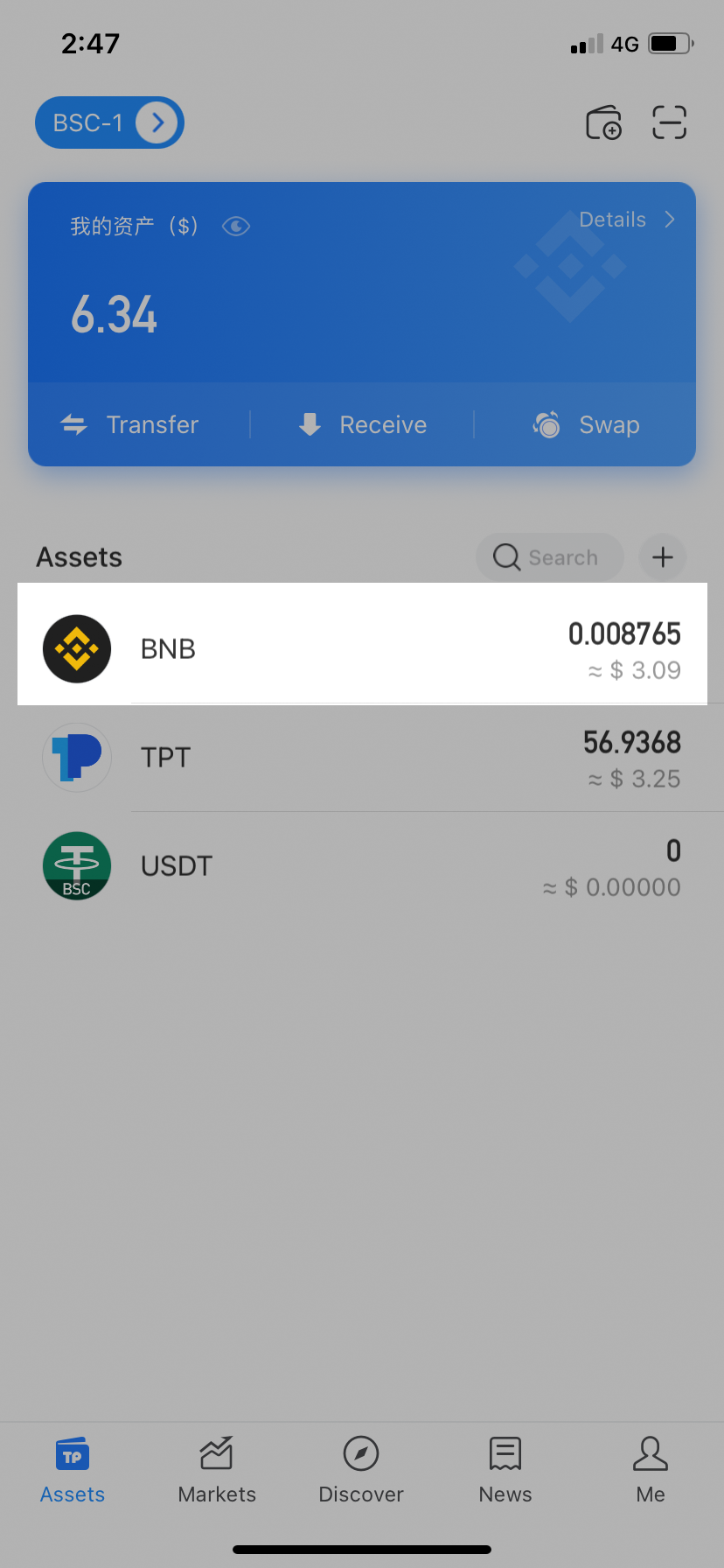This screenshot has width=724, height=1568.
Task: Open the Receive option
Action: pyautogui.click(x=363, y=424)
